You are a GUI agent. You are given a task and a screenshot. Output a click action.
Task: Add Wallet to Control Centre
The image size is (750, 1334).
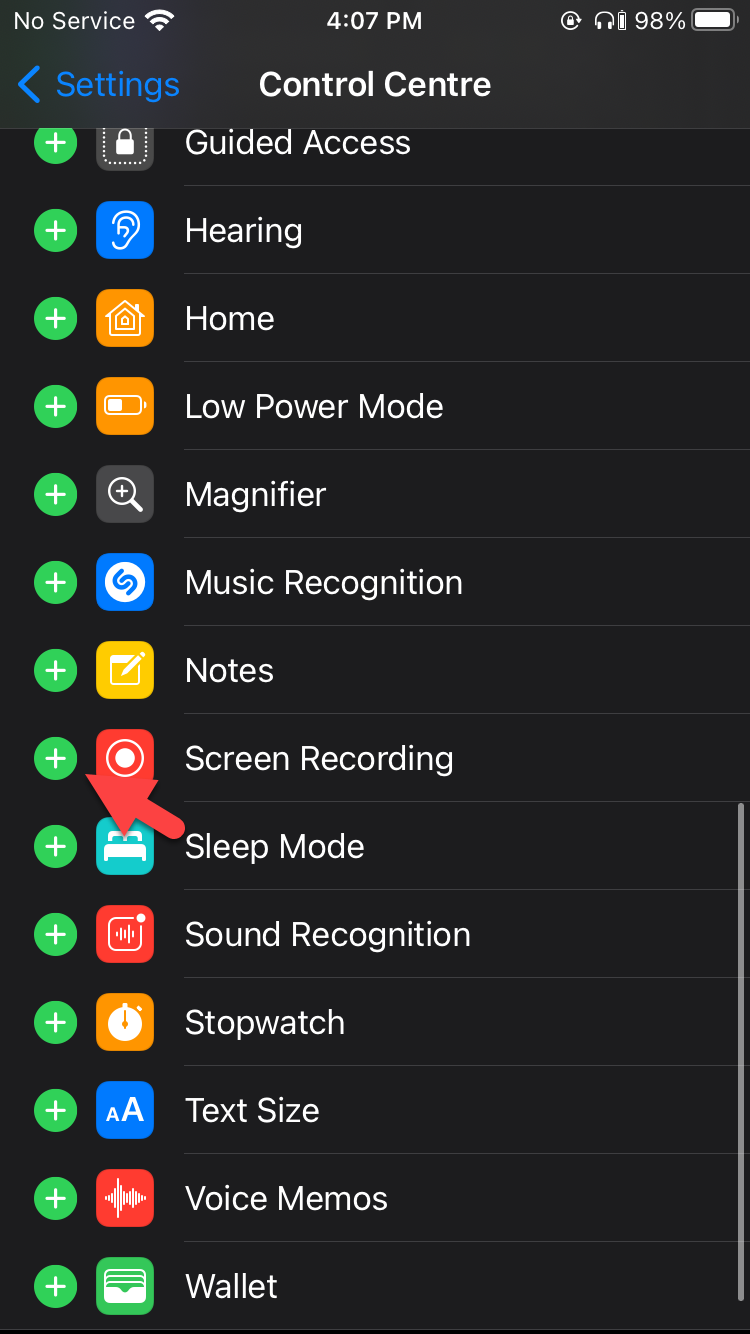tap(56, 1287)
